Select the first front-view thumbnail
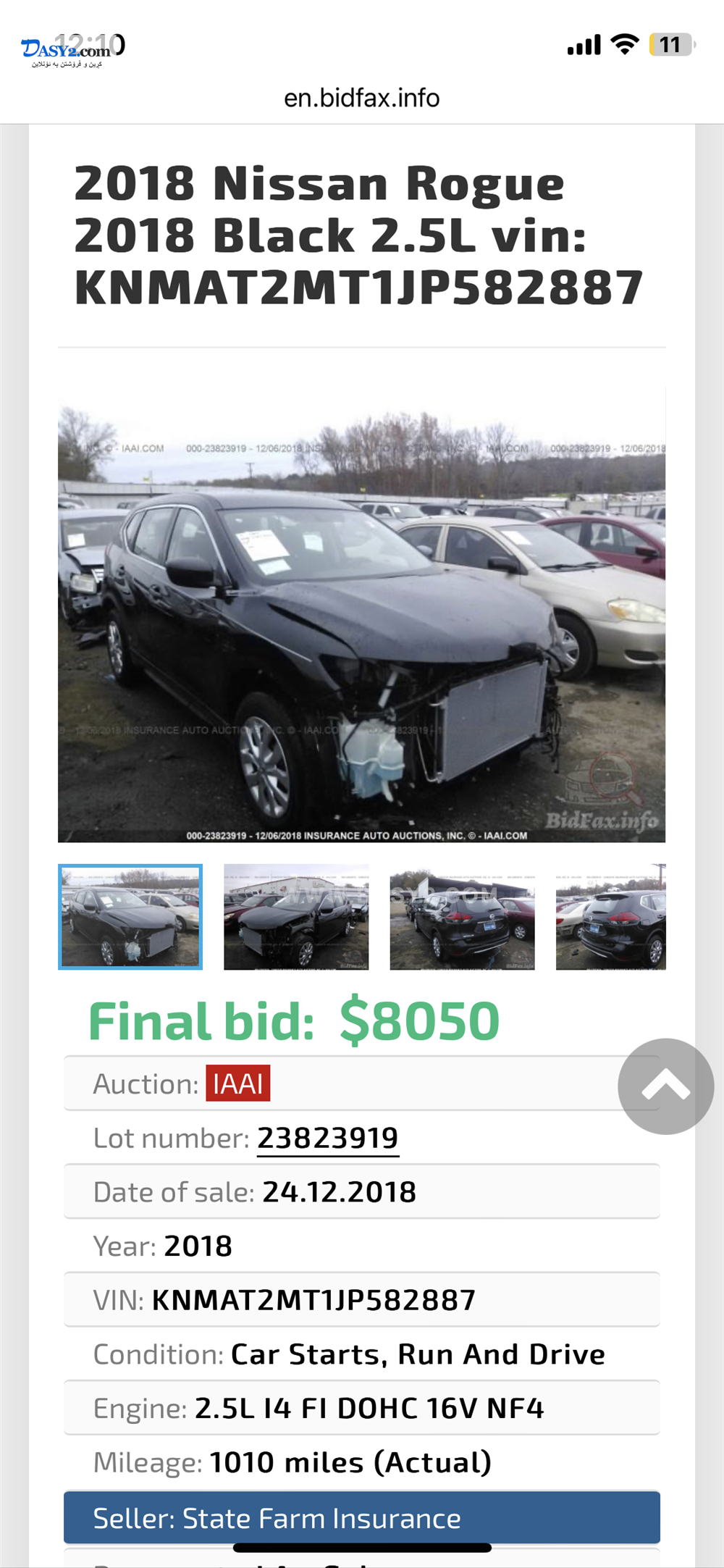Screen dimensions: 724x1568 (130, 917)
